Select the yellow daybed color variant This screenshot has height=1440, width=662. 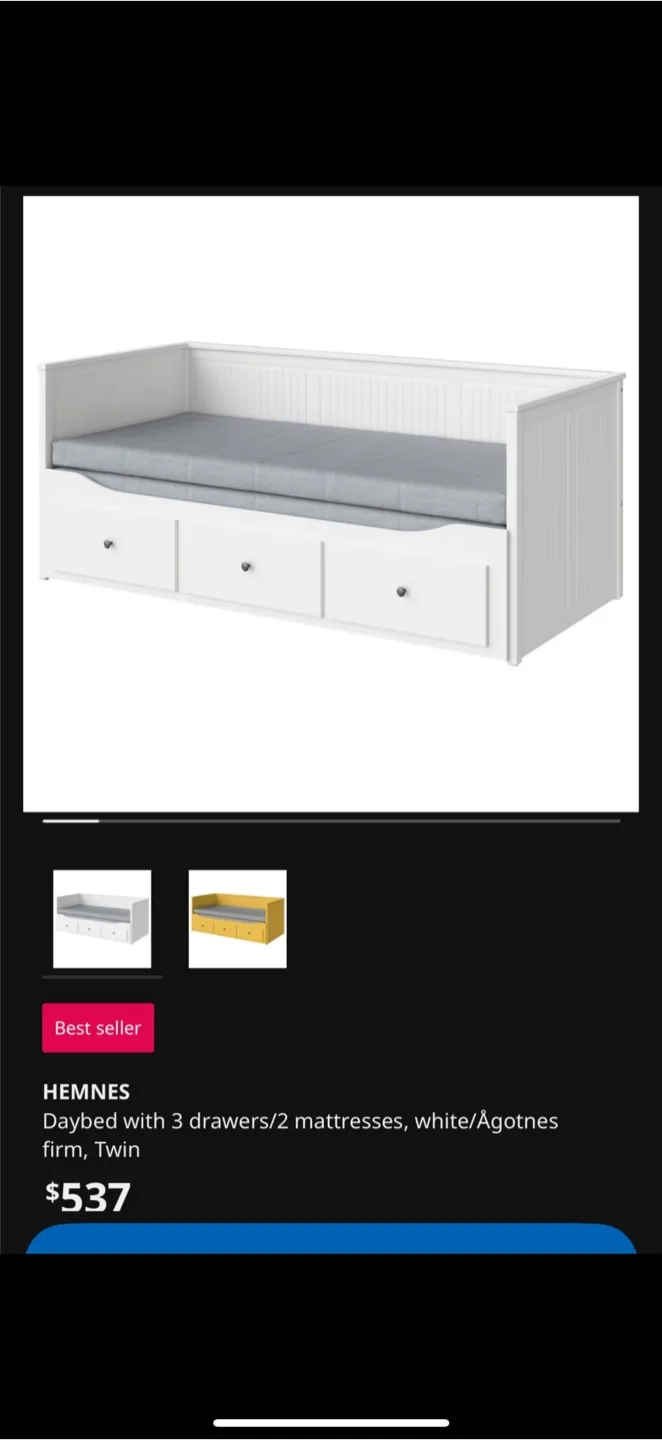point(237,919)
